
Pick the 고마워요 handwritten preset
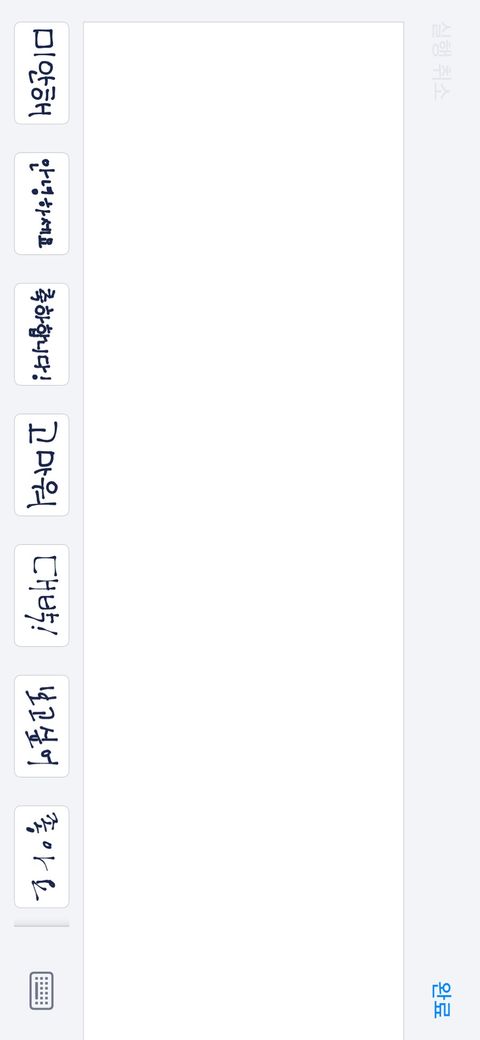point(42,465)
